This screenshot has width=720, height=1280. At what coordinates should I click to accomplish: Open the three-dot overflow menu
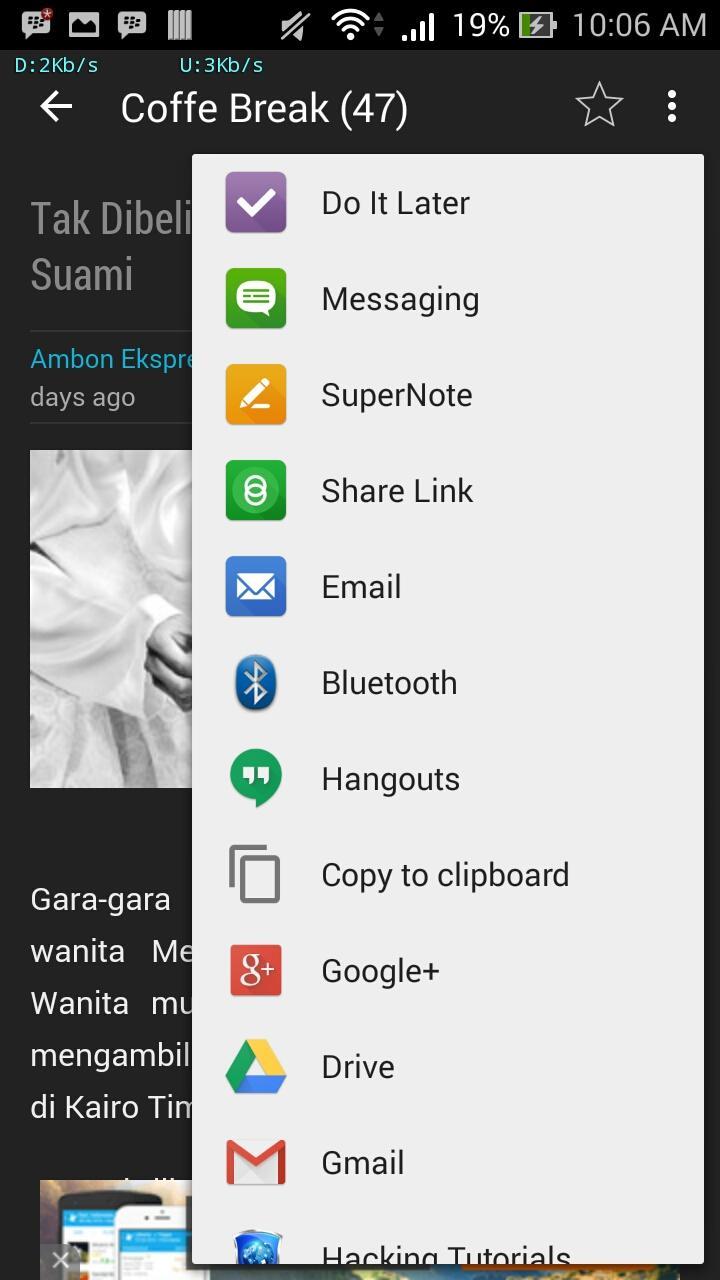pos(671,106)
